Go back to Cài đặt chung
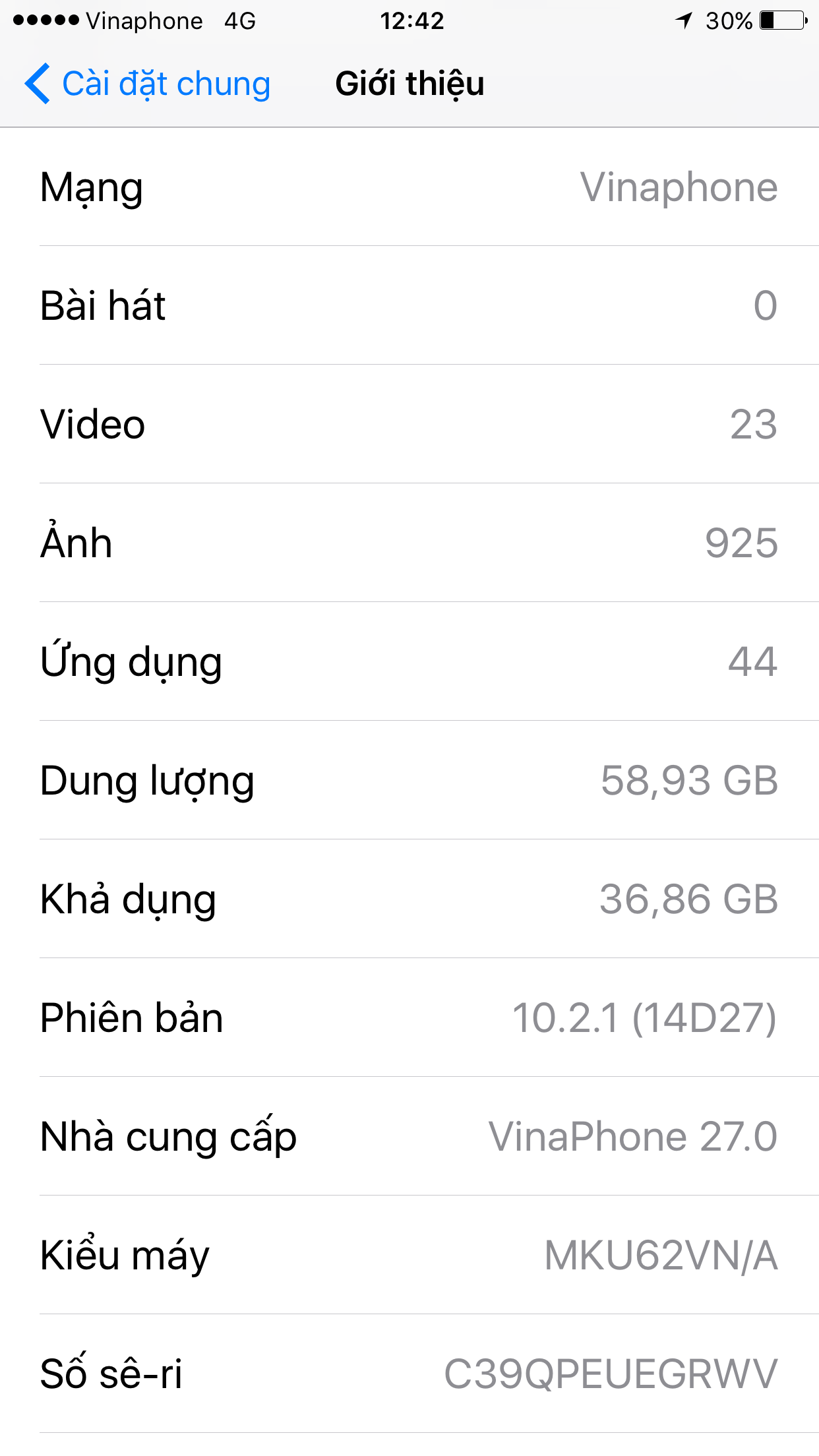This screenshot has height=1456, width=819. pos(148,84)
